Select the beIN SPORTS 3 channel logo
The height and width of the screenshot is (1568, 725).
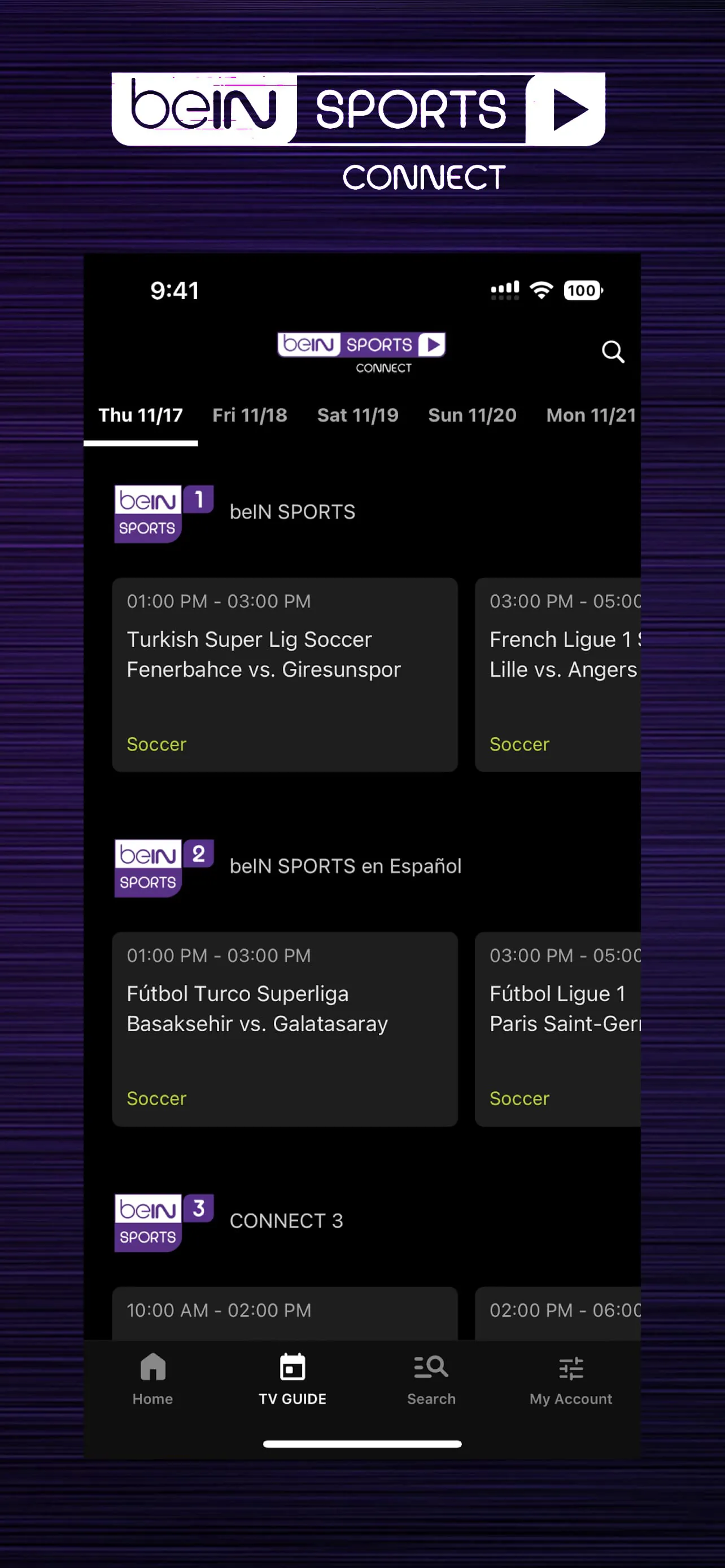pos(163,1221)
